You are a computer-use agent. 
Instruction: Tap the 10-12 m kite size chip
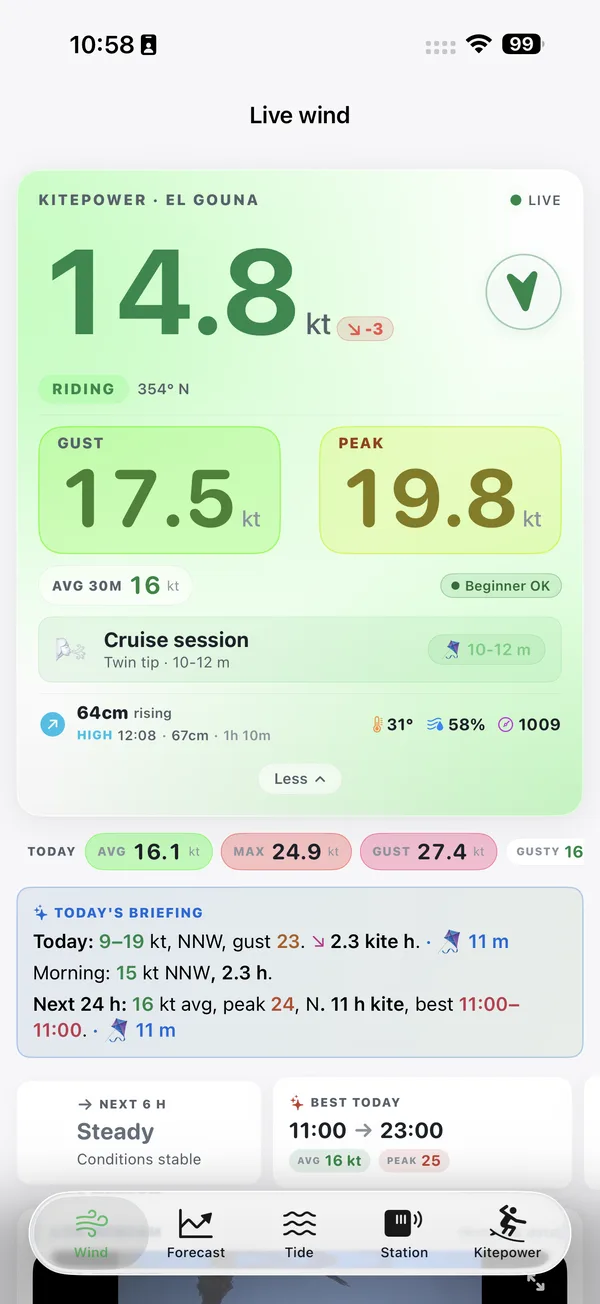click(487, 650)
